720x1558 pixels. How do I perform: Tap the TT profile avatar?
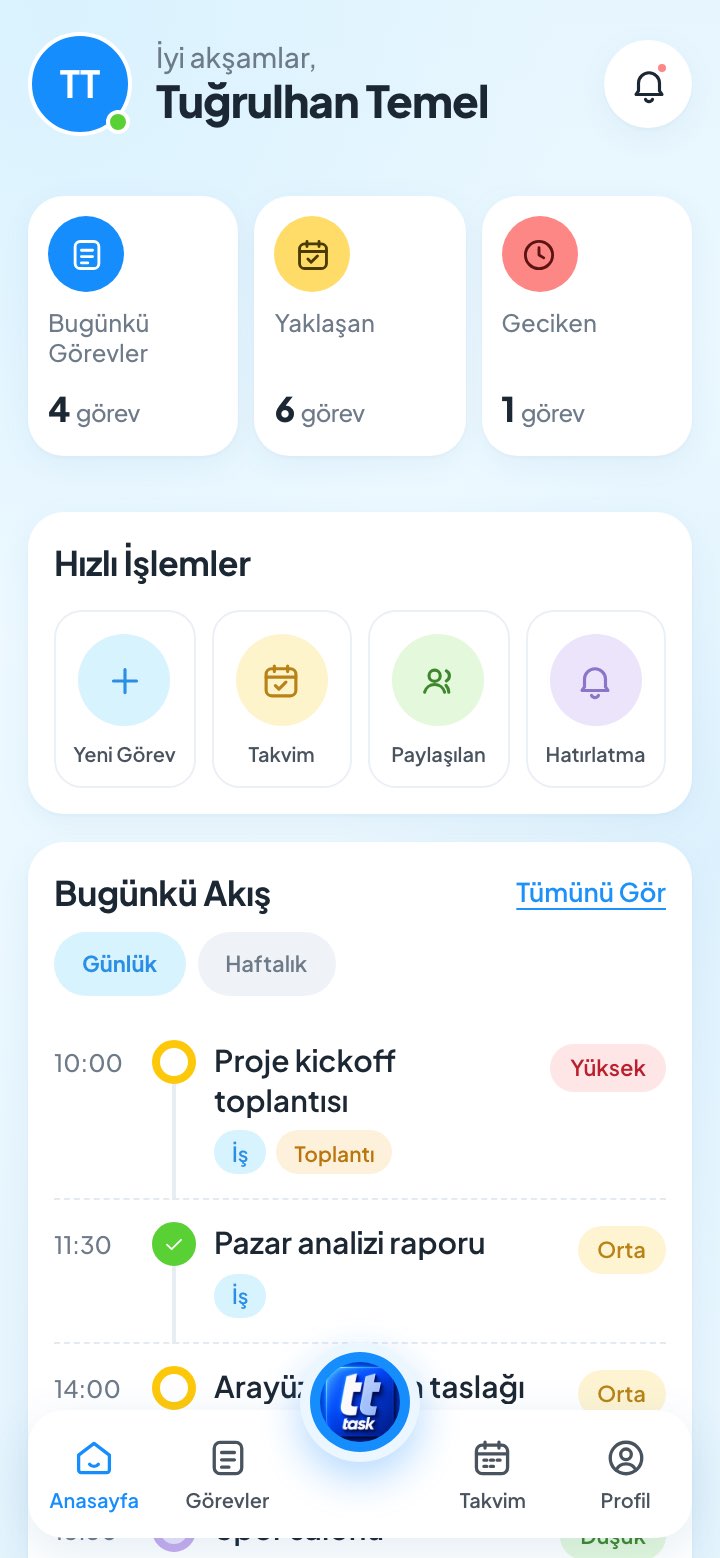pyautogui.click(x=80, y=84)
